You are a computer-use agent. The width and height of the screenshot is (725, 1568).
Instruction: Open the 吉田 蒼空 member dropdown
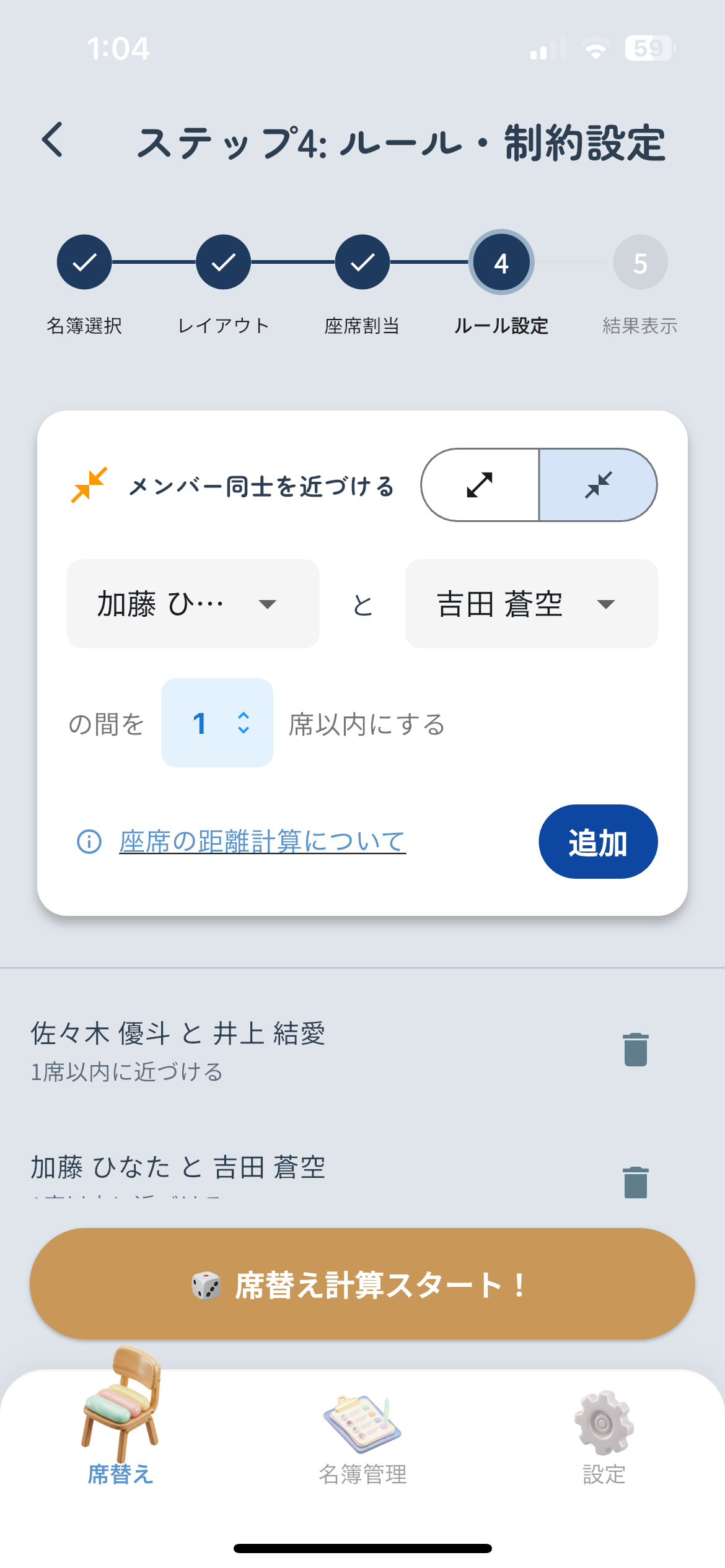click(x=531, y=604)
